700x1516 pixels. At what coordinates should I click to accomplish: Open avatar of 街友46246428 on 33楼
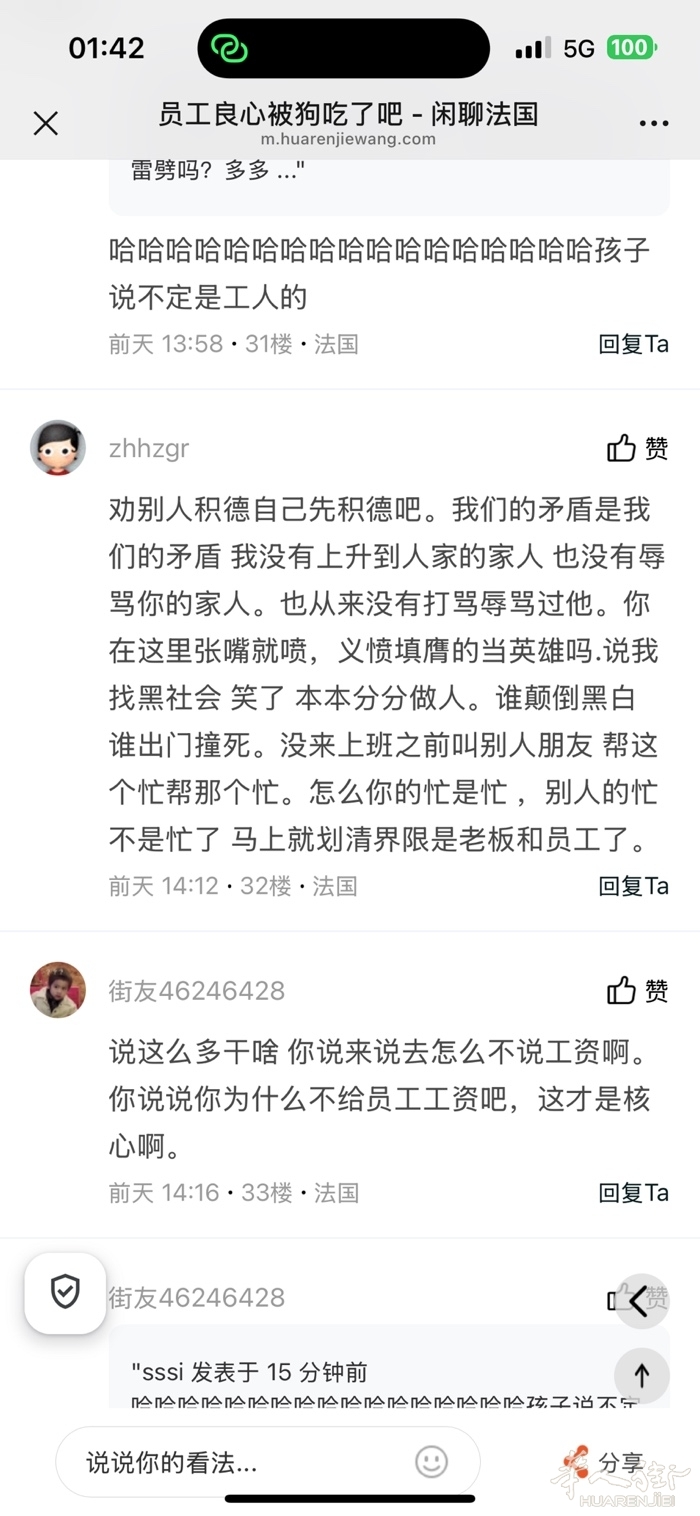coord(58,990)
